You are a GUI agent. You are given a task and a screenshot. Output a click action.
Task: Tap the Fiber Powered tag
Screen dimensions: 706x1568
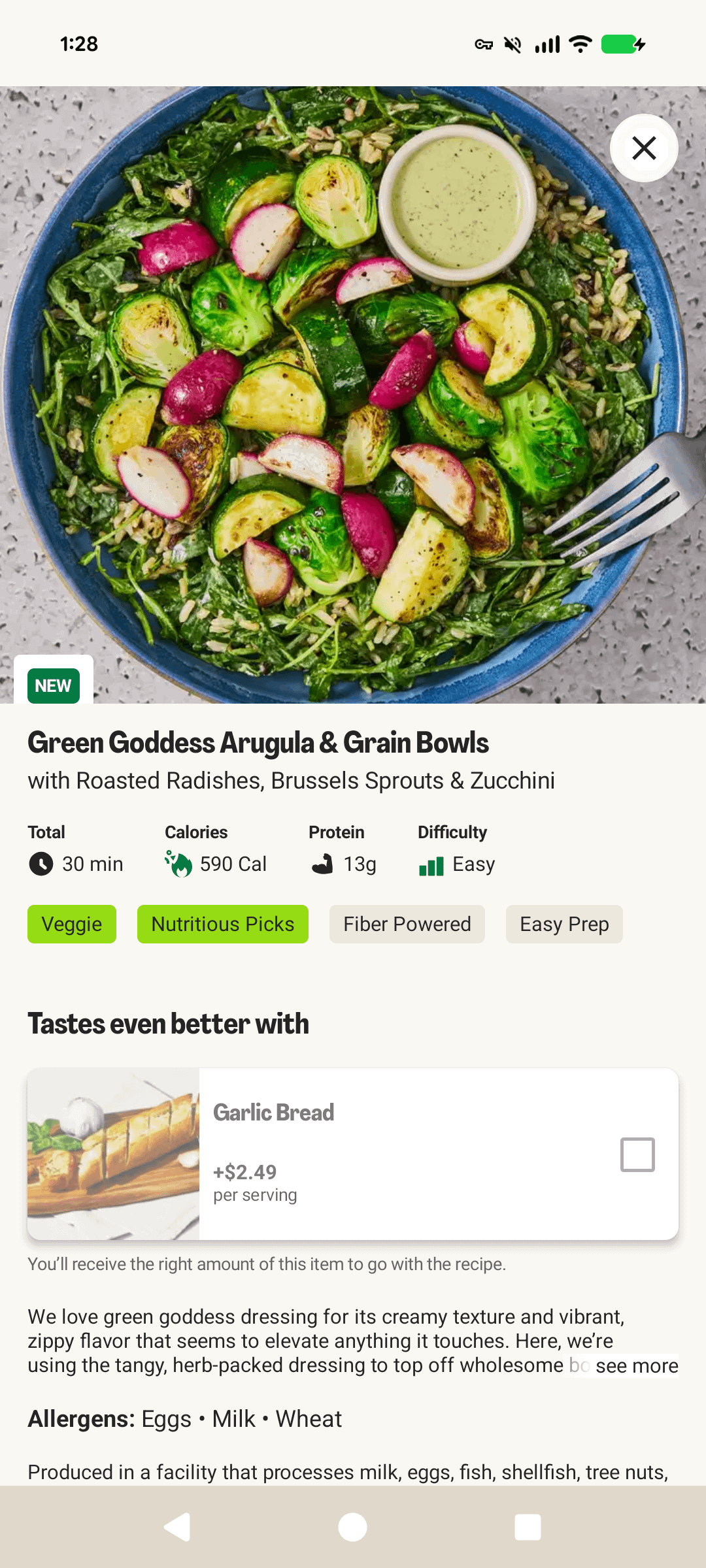click(407, 924)
